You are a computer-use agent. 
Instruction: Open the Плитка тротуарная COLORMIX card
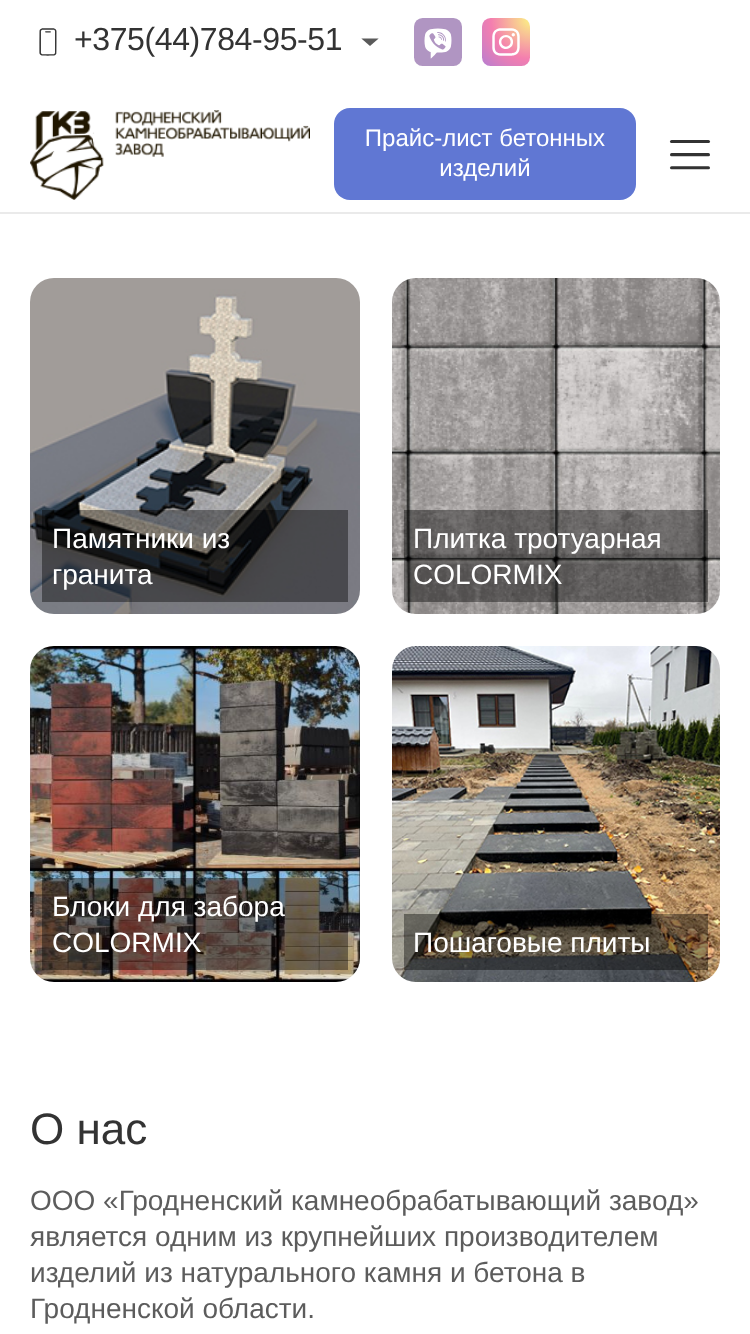[x=556, y=446]
